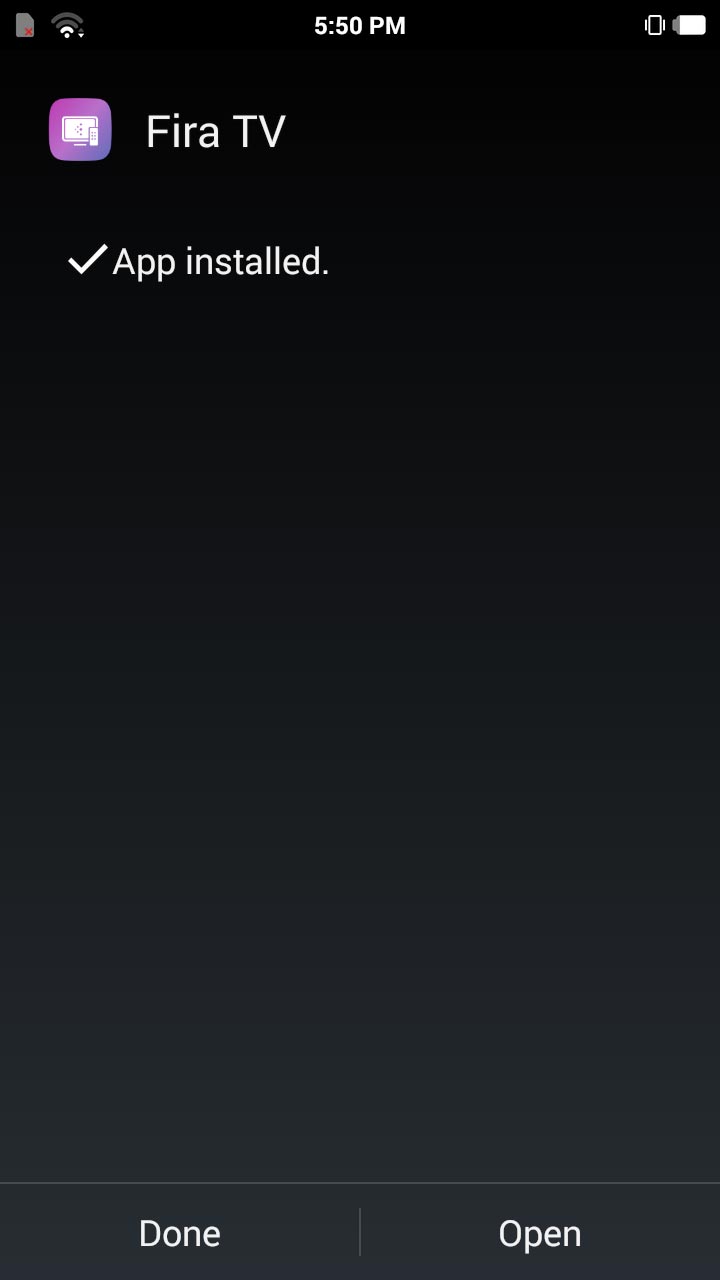The image size is (720, 1280).
Task: Open the installed Fira TV app
Action: pyautogui.click(x=540, y=1233)
